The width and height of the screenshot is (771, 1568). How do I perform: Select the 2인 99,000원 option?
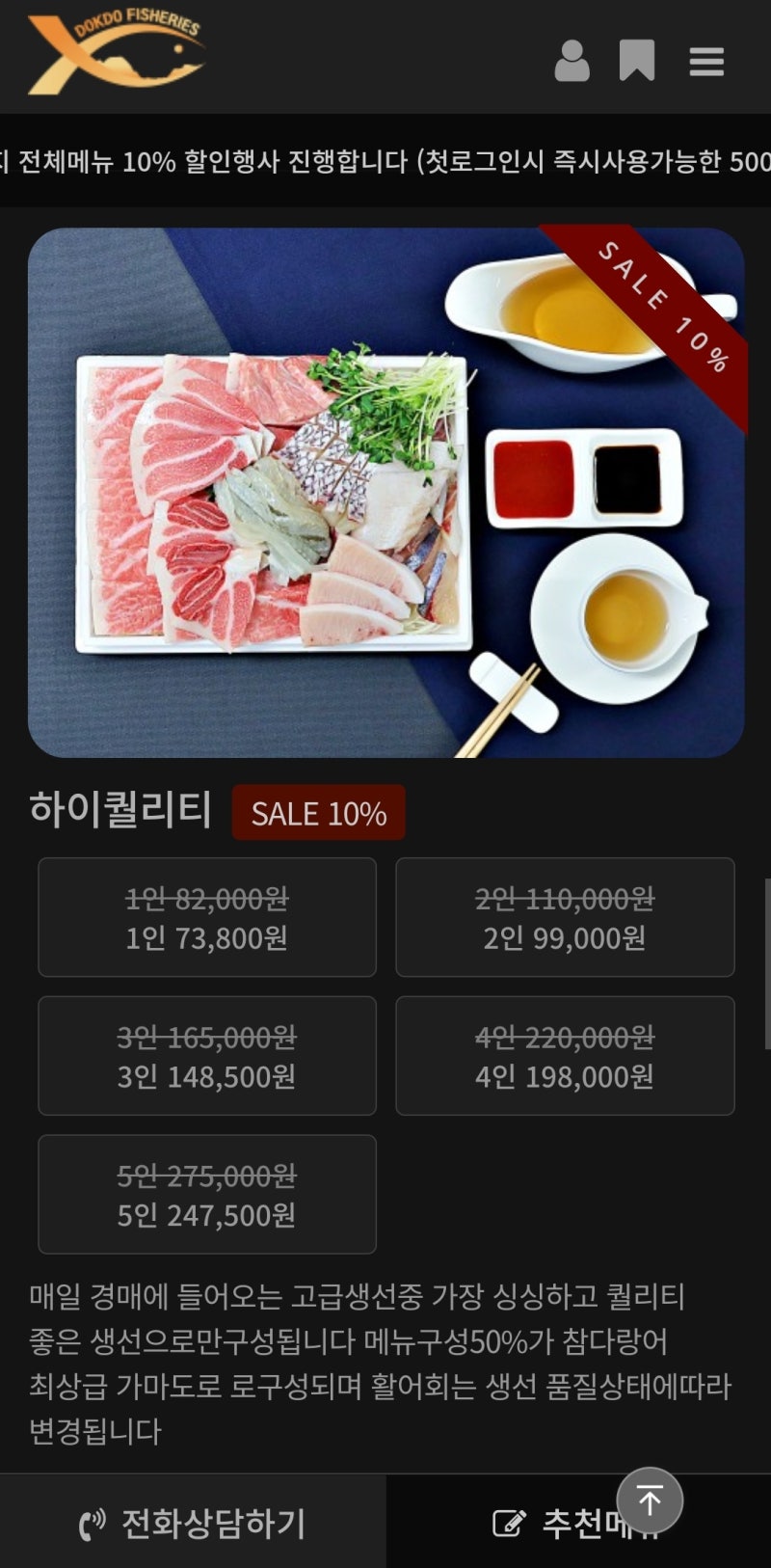[565, 917]
